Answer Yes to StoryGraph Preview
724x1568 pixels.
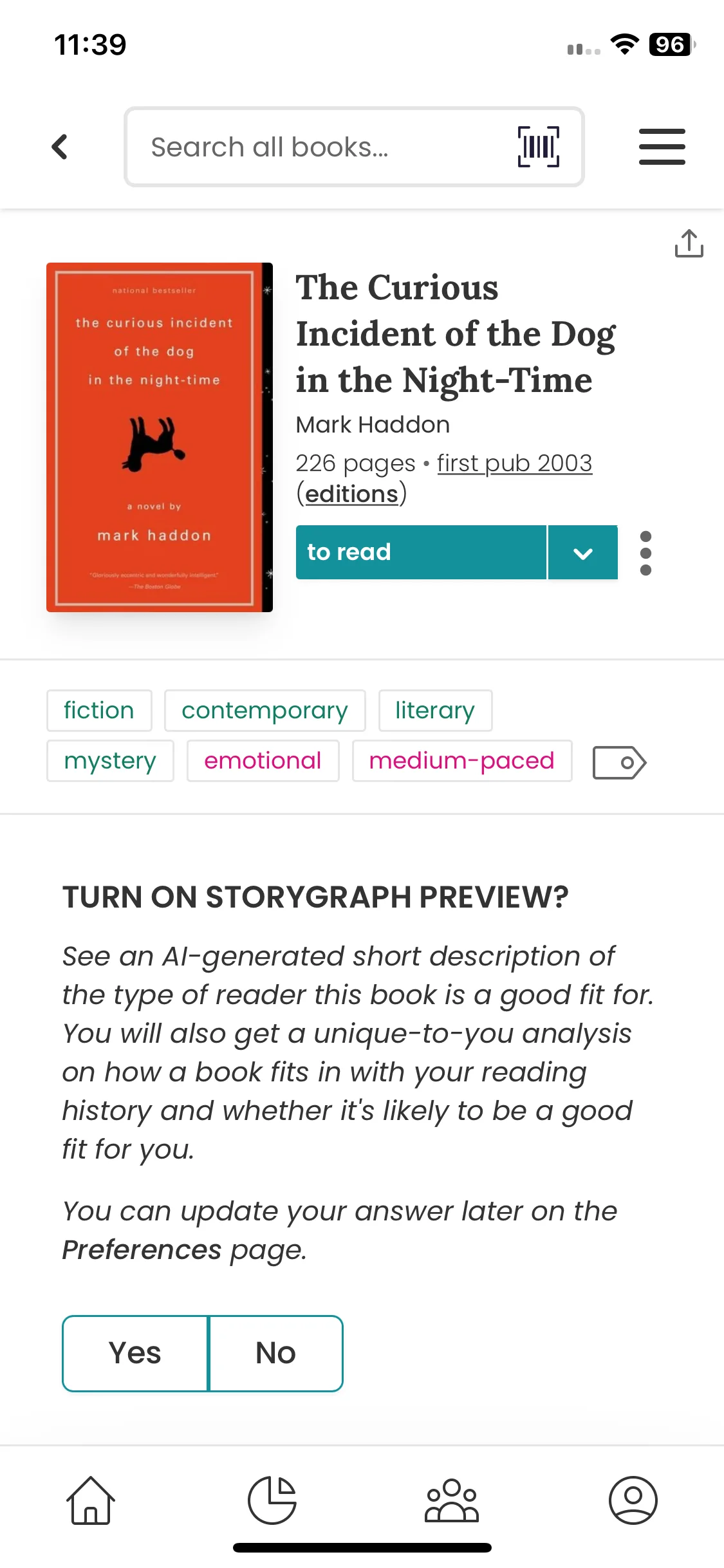click(135, 1353)
